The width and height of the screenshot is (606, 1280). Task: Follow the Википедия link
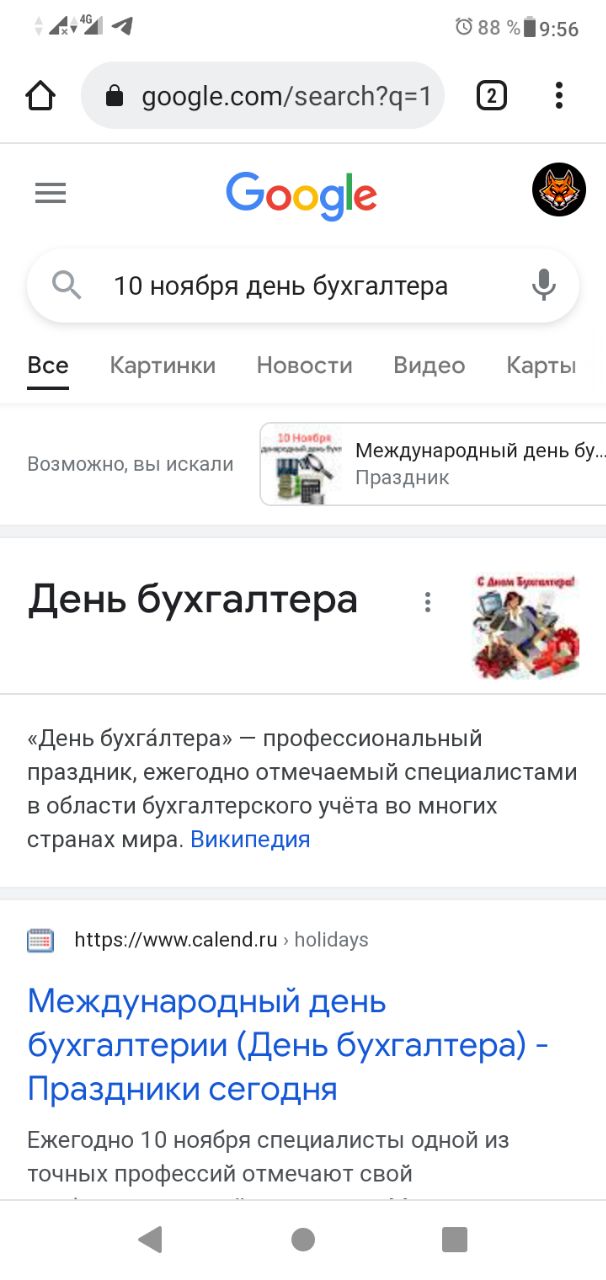pyautogui.click(x=250, y=839)
